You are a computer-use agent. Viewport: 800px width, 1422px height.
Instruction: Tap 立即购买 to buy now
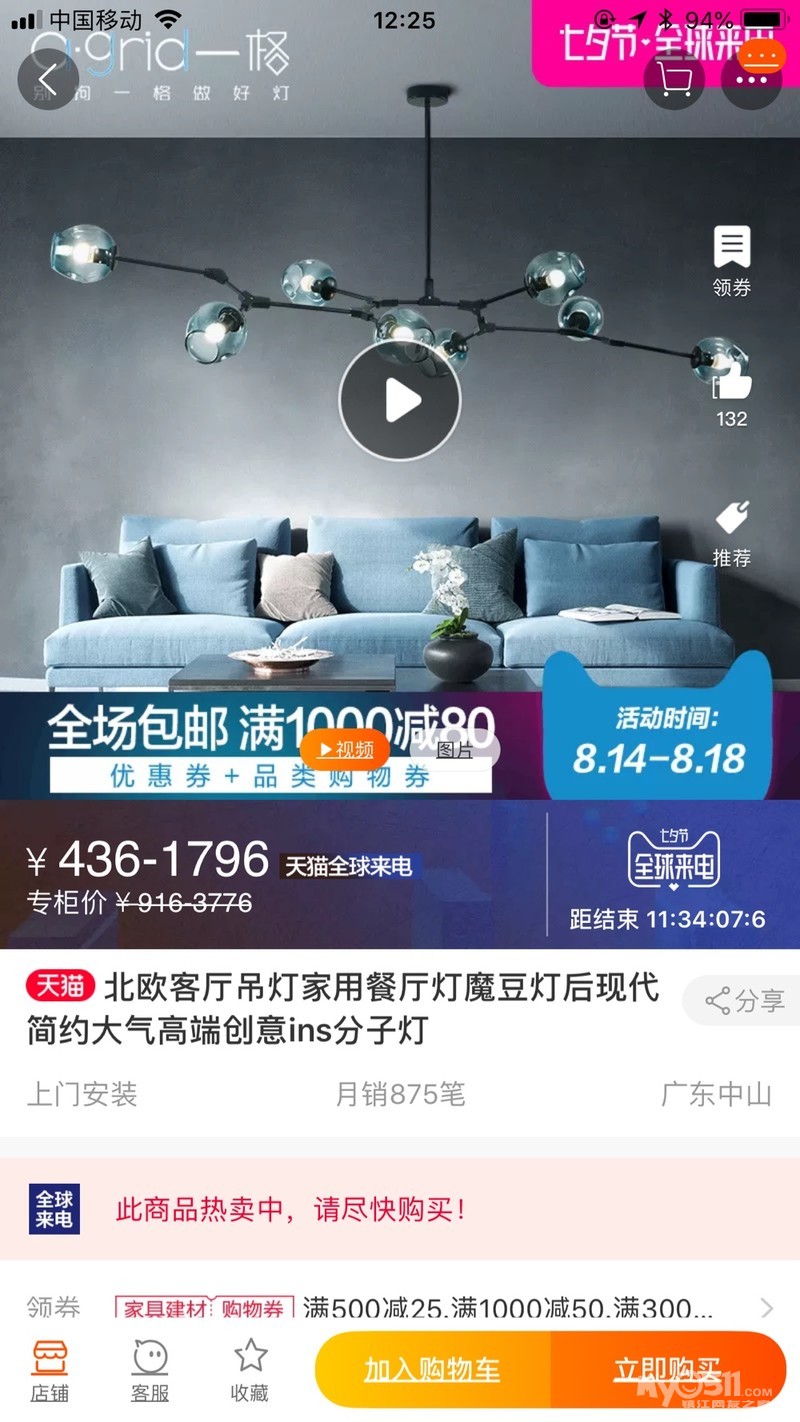coord(667,1369)
